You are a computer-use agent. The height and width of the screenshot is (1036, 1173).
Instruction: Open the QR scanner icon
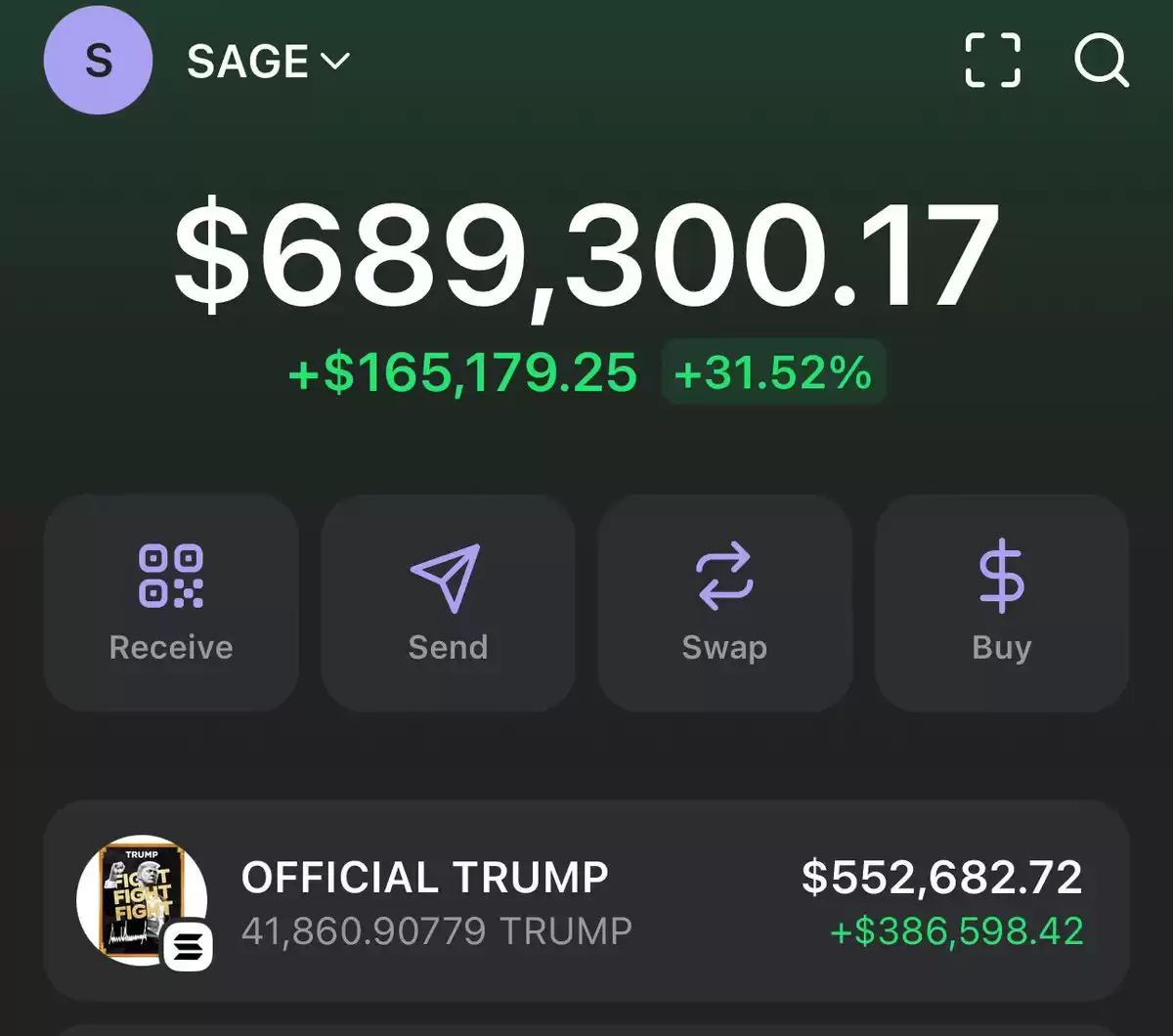[992, 61]
